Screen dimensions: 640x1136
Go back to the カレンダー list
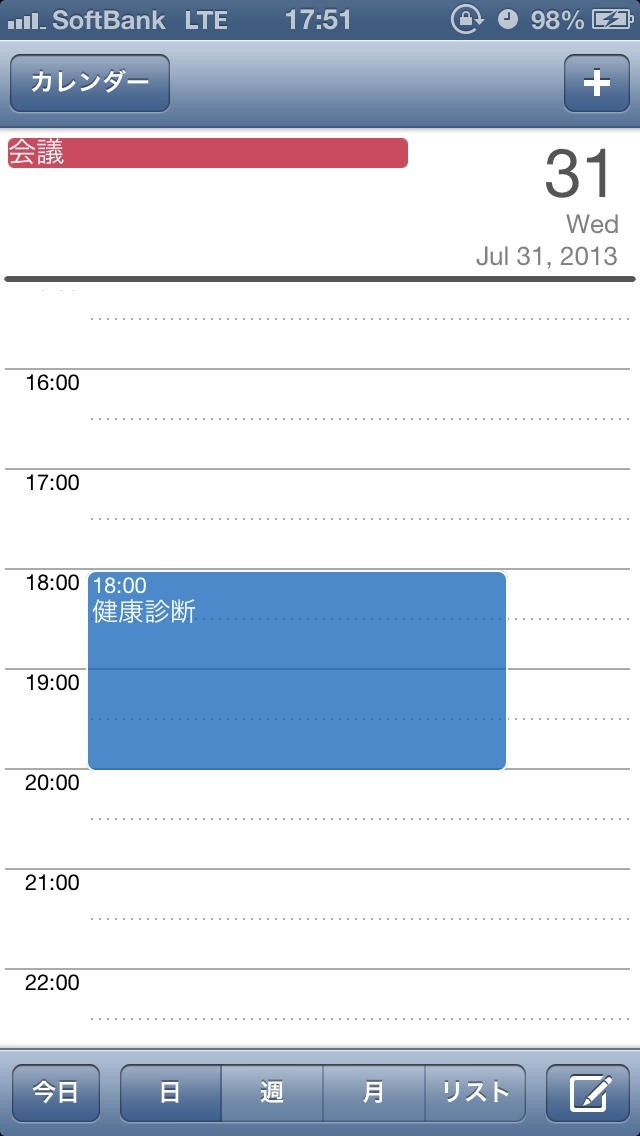(90, 83)
